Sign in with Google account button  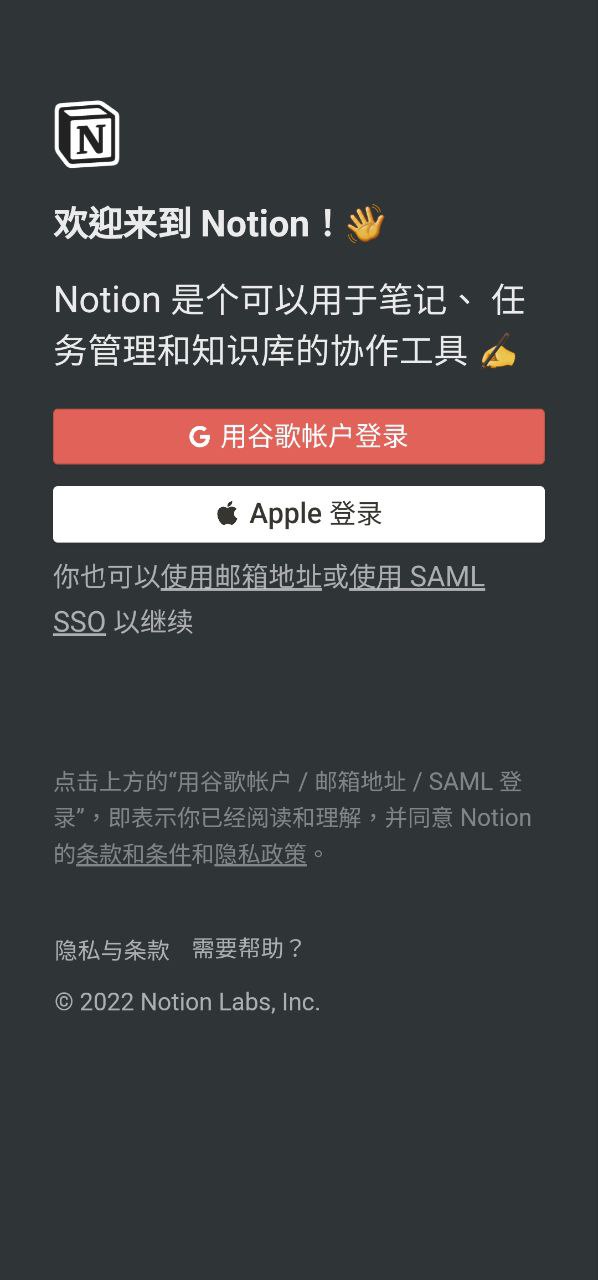(299, 436)
